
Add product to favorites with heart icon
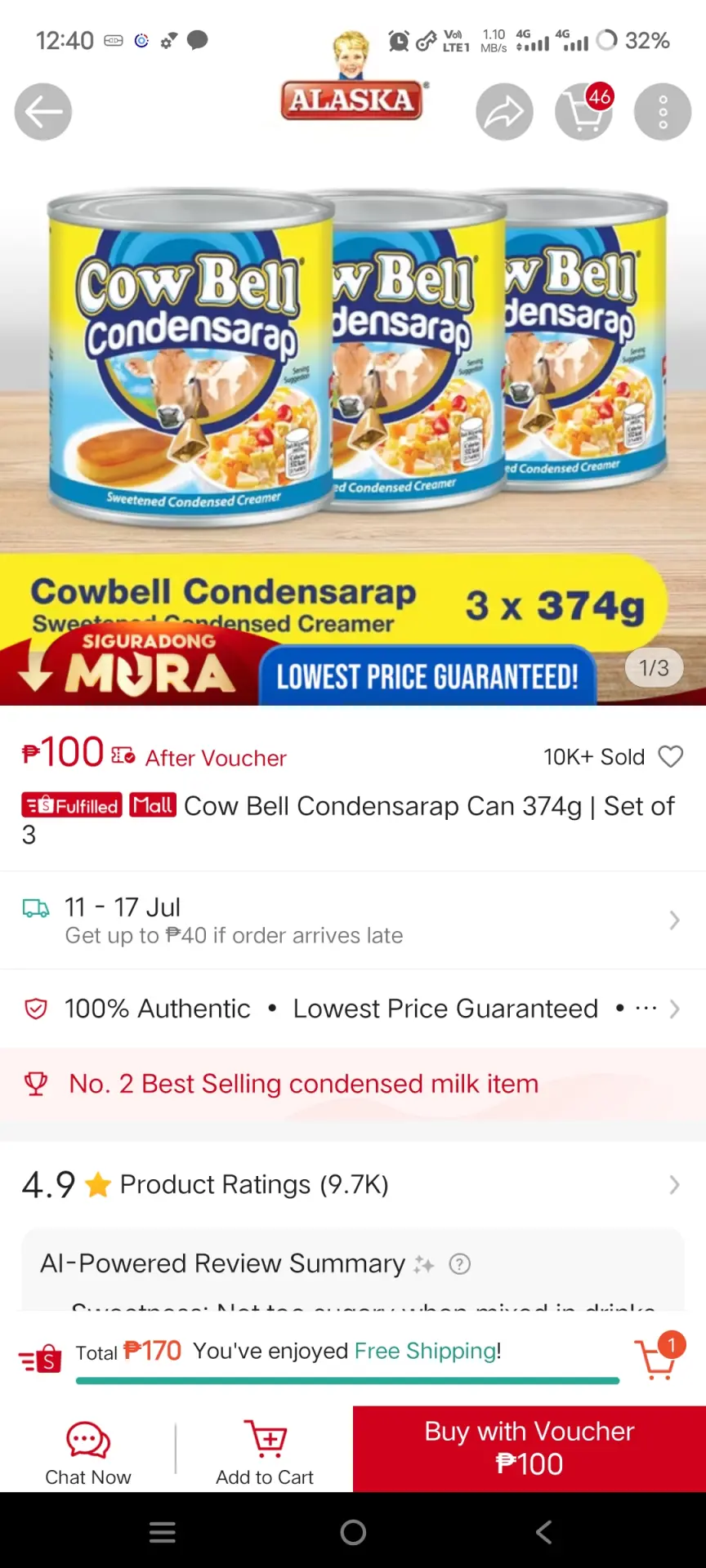tap(671, 757)
